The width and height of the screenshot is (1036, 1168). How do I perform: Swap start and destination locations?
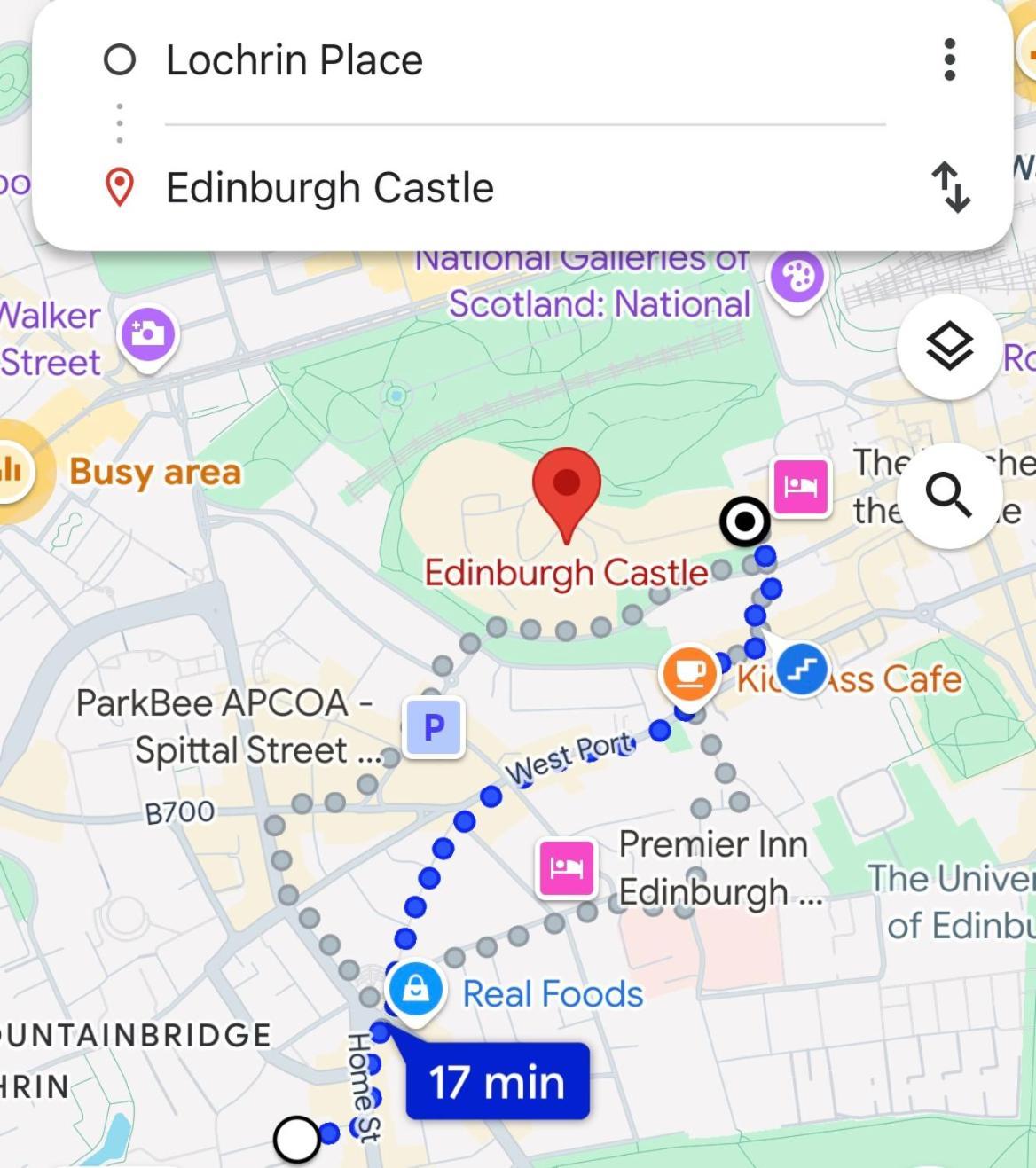coord(950,187)
